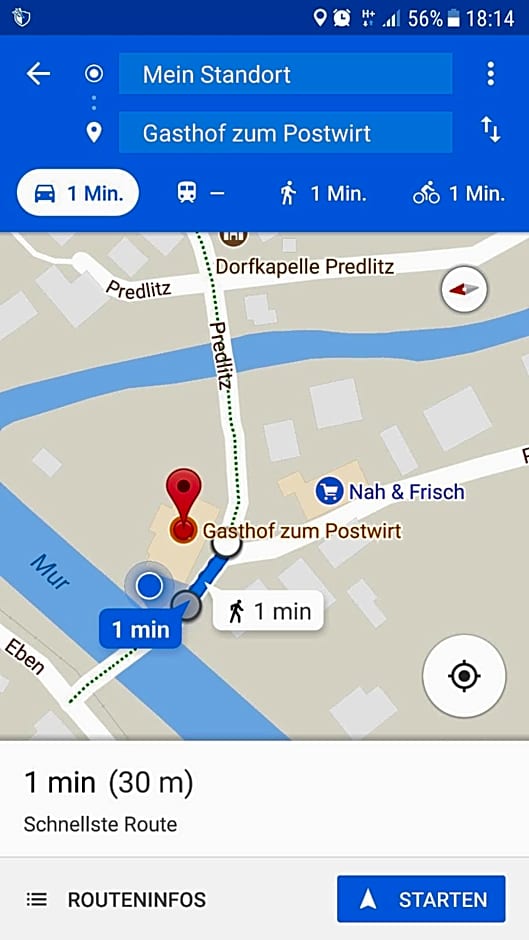Swap start and destination
The image size is (529, 940).
click(491, 129)
